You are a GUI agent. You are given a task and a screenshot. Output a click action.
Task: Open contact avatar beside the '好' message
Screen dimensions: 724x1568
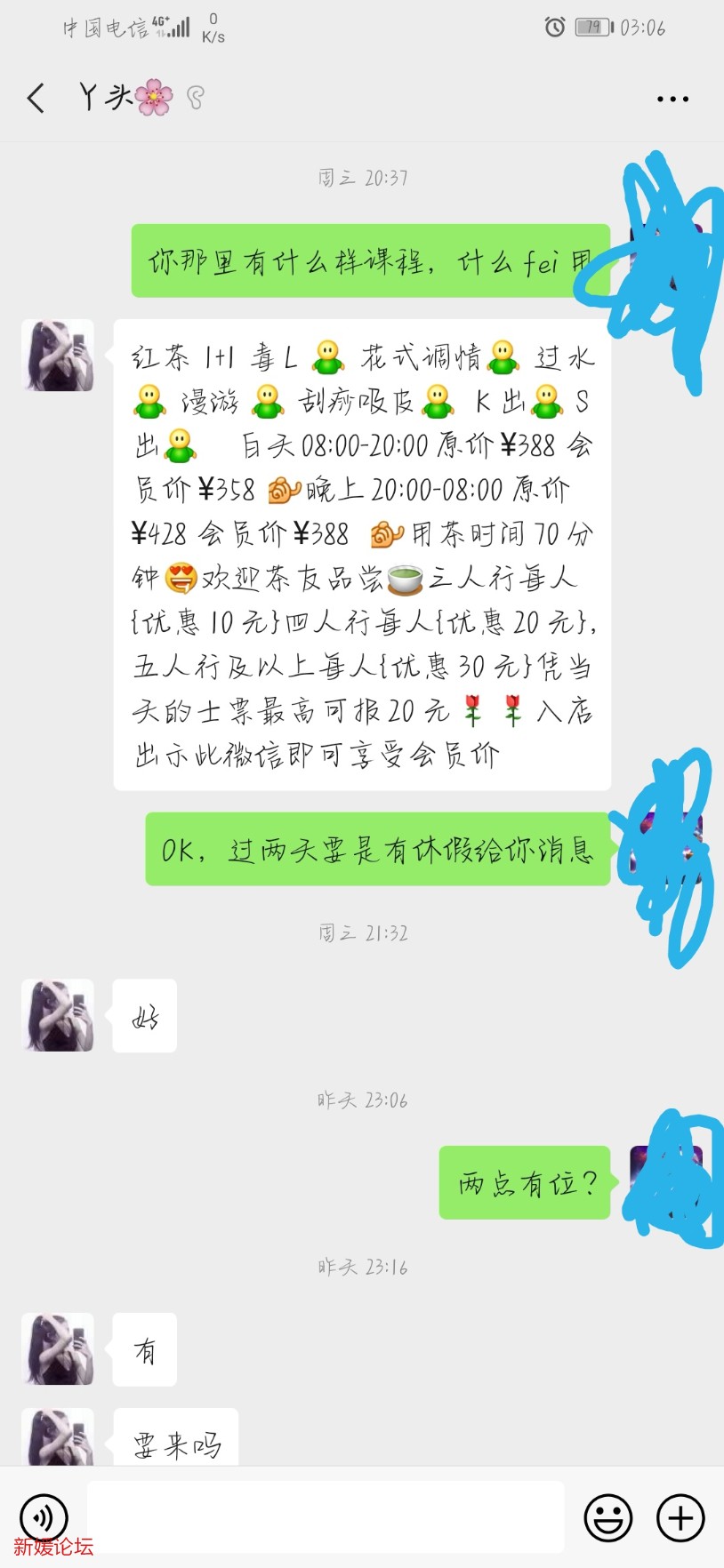(58, 1015)
